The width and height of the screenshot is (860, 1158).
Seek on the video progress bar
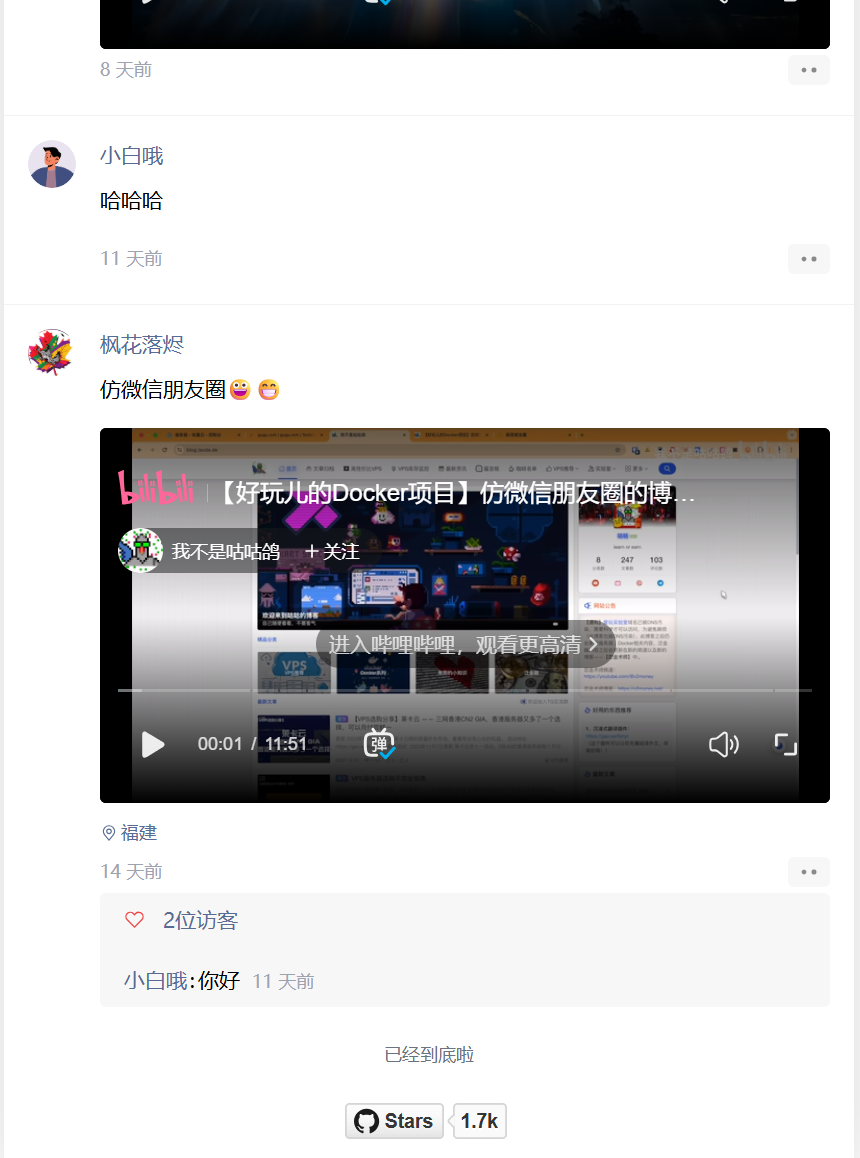465,690
